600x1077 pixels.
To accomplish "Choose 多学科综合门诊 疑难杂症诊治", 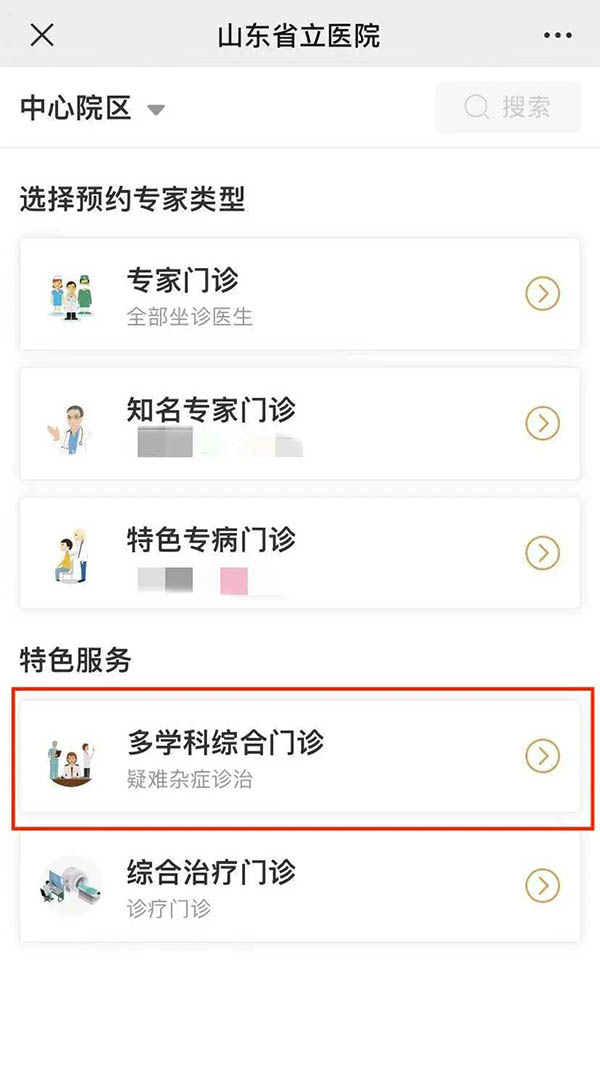I will (300, 756).
